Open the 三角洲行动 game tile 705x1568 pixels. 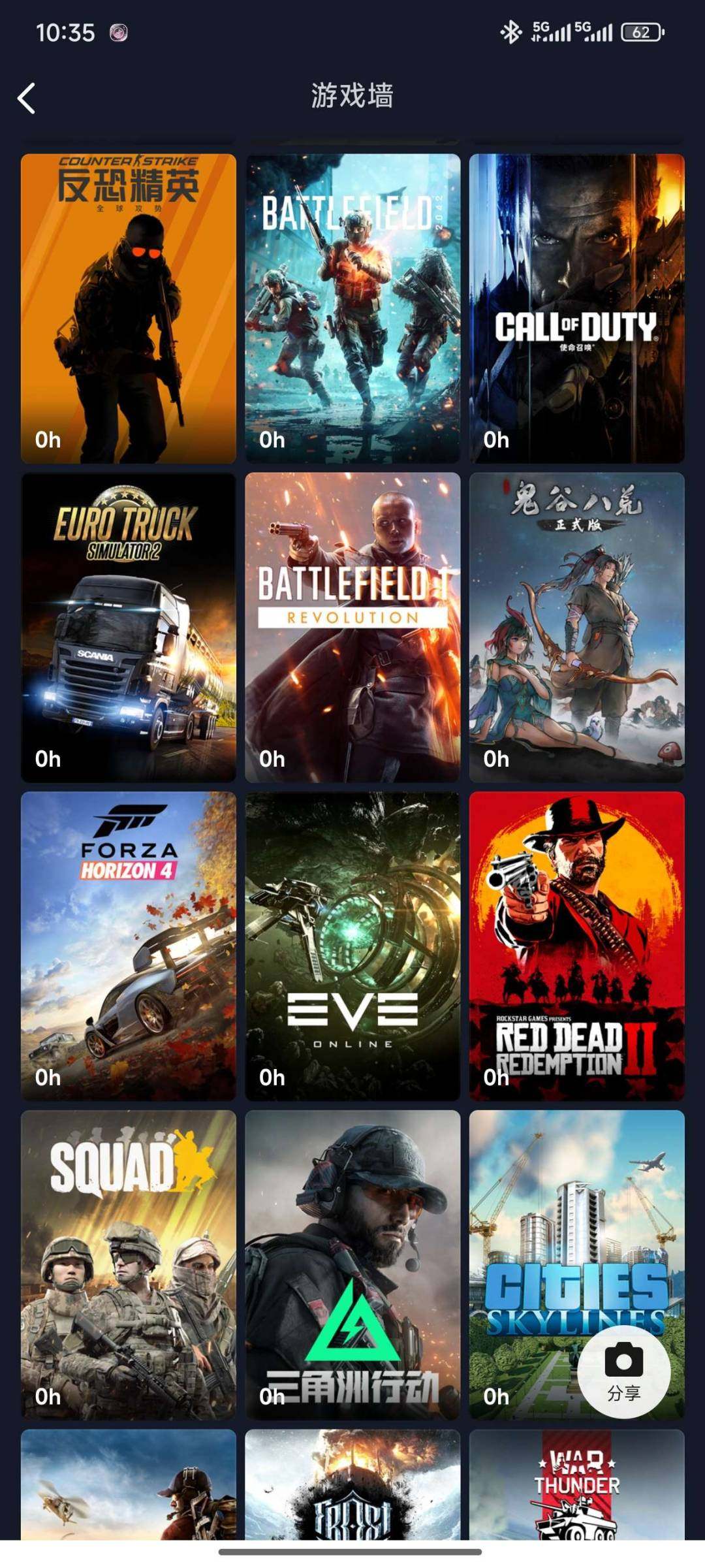[x=352, y=1264]
